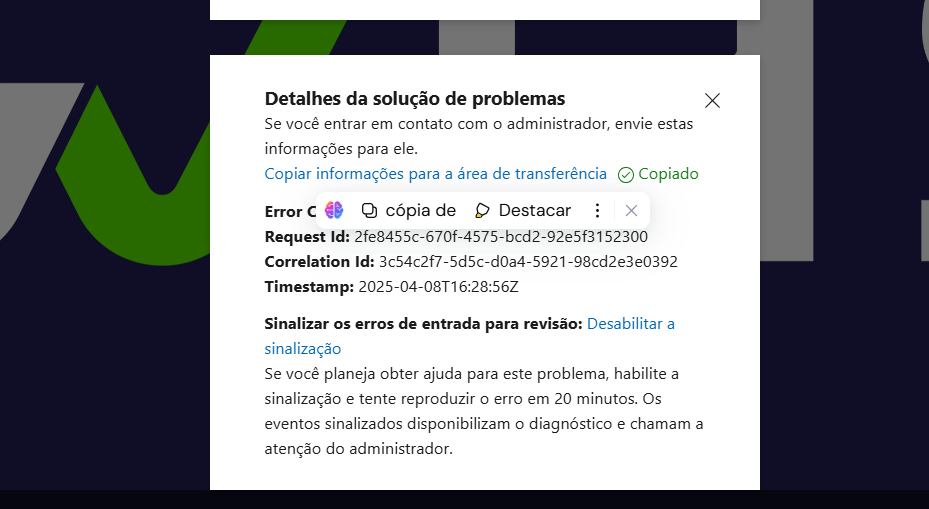Tap the brain AI icon in popup toolbar
Screen dimensions: 929x509
coord(334,210)
